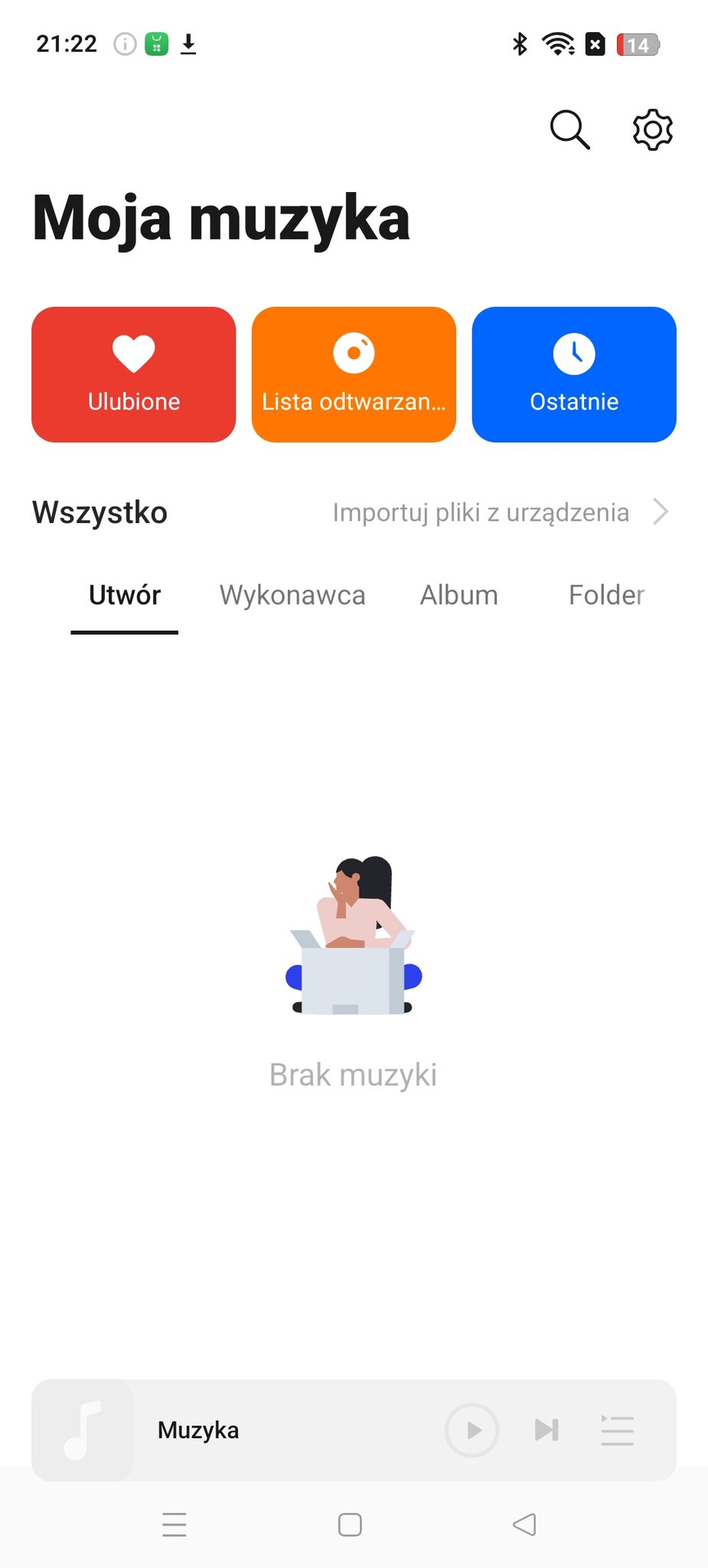
Task: Select the Utwór tab
Action: (x=125, y=596)
